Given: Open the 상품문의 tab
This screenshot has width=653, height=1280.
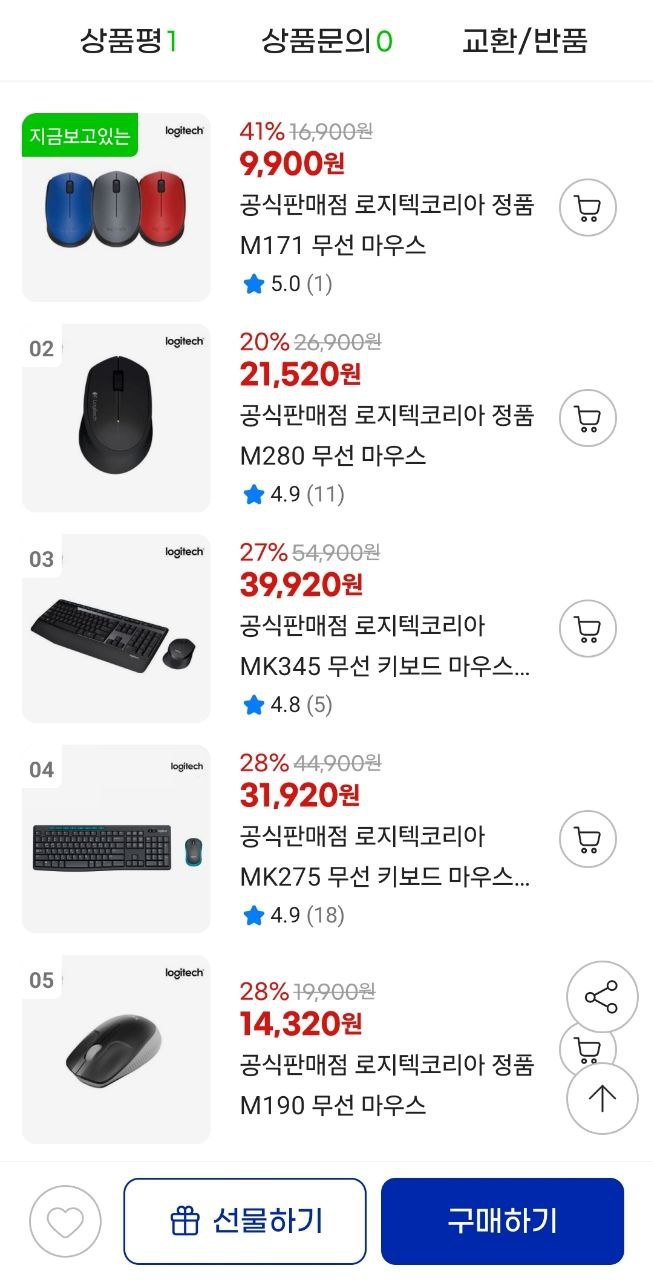Looking at the screenshot, I should tap(326, 41).
